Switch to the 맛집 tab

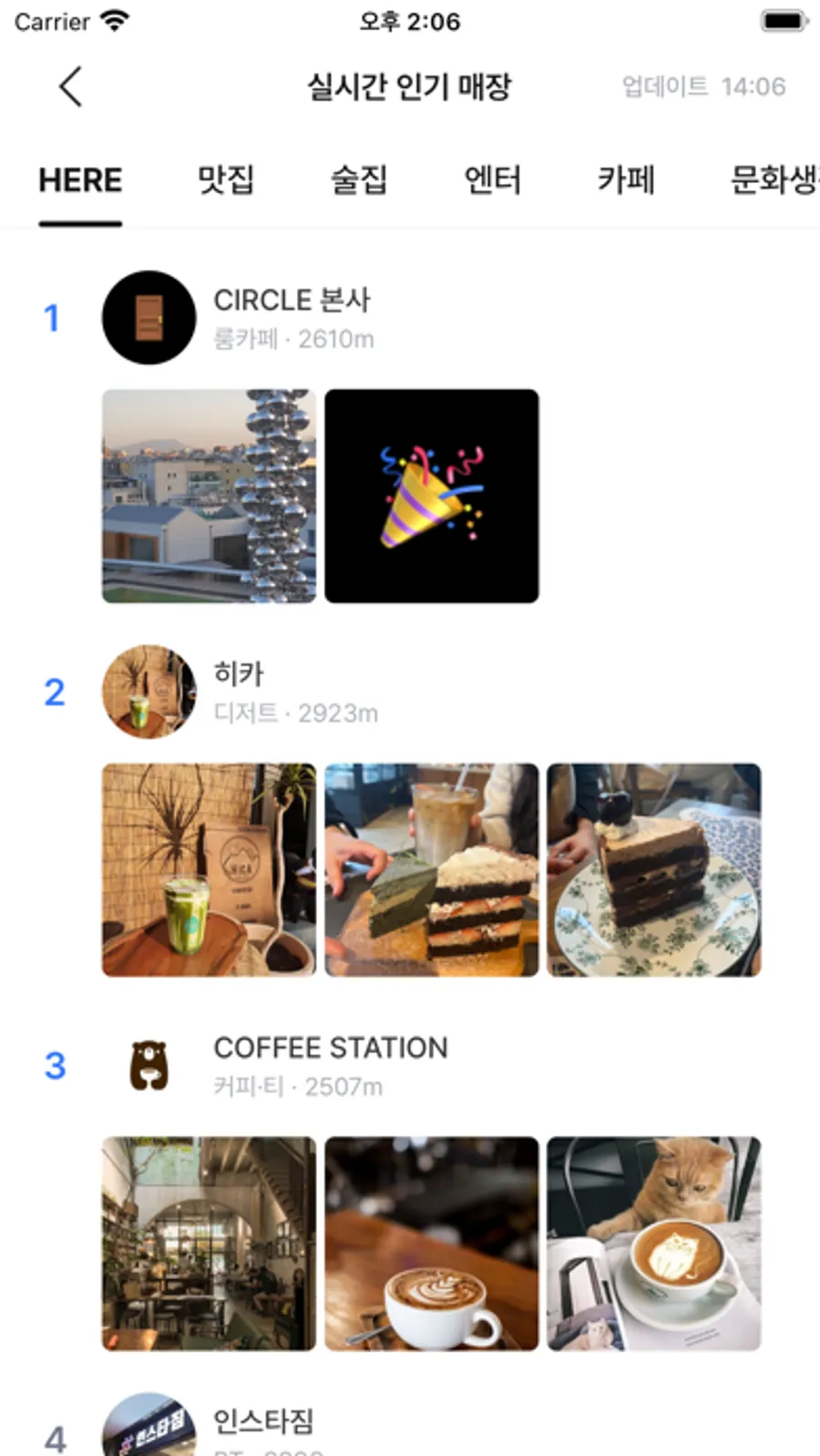225,180
